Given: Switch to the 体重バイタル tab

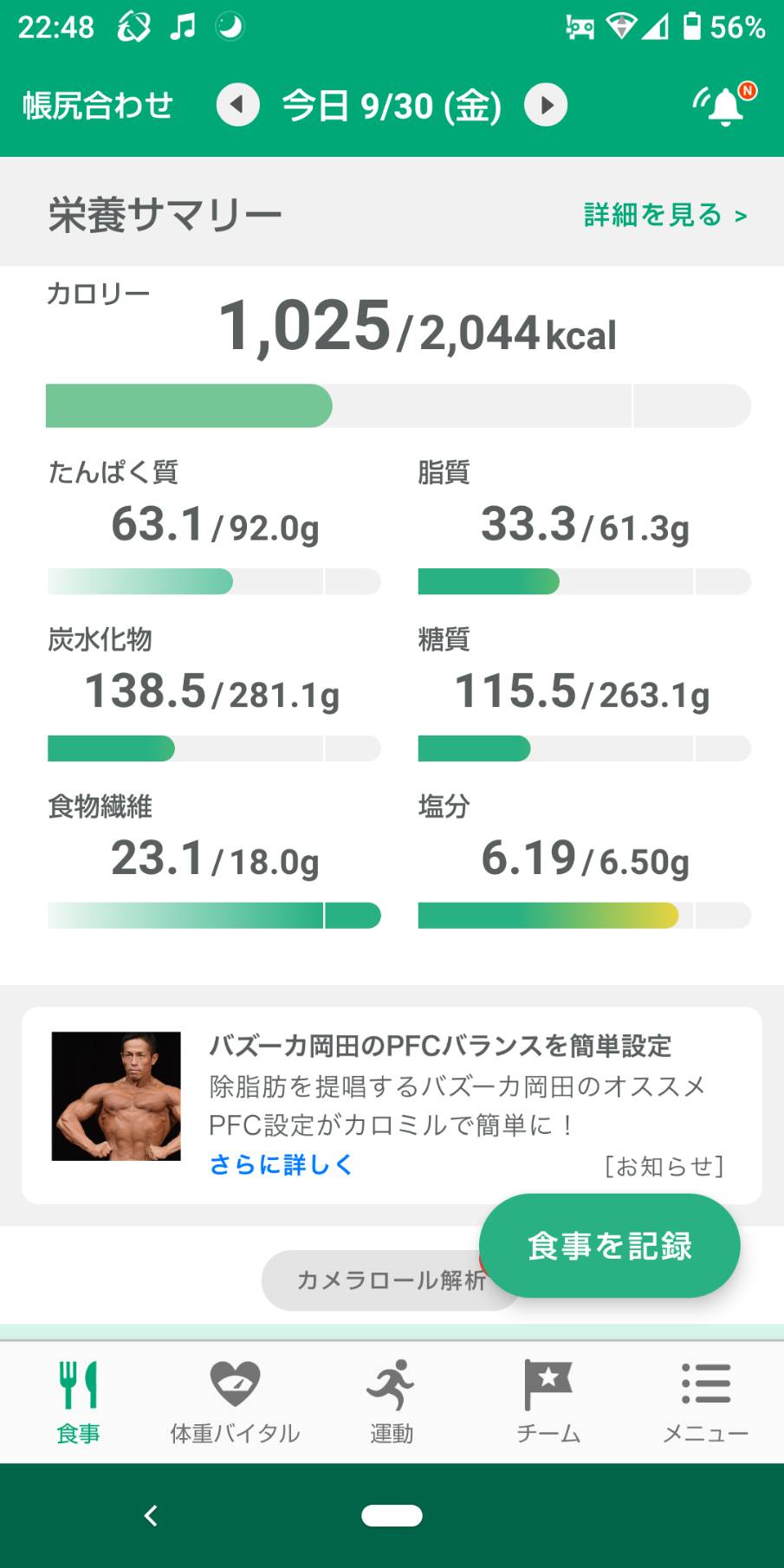Looking at the screenshot, I should (x=235, y=1401).
